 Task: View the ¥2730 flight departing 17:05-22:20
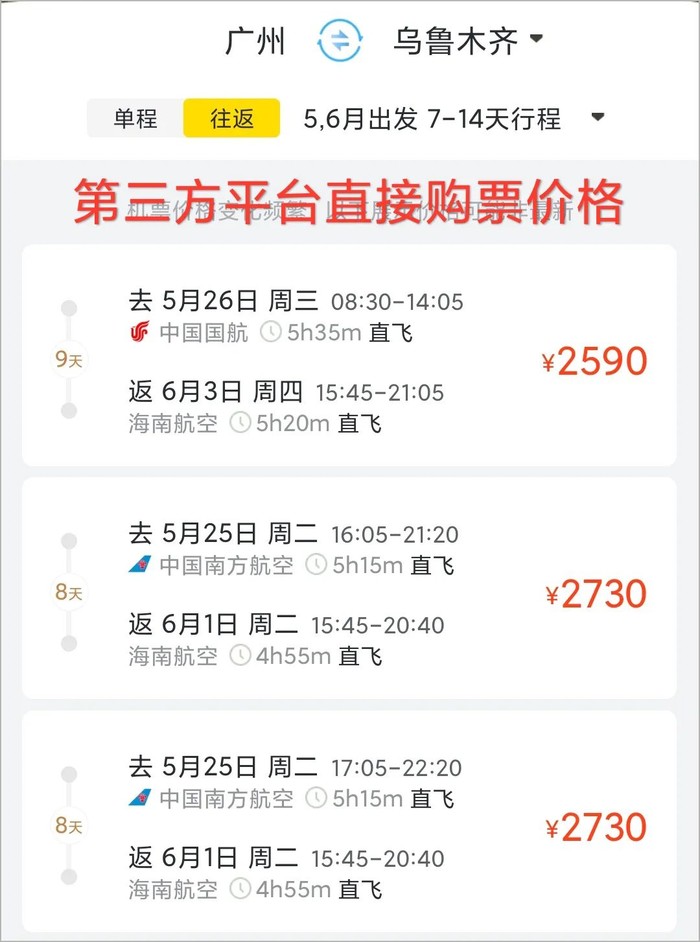pyautogui.click(x=349, y=822)
